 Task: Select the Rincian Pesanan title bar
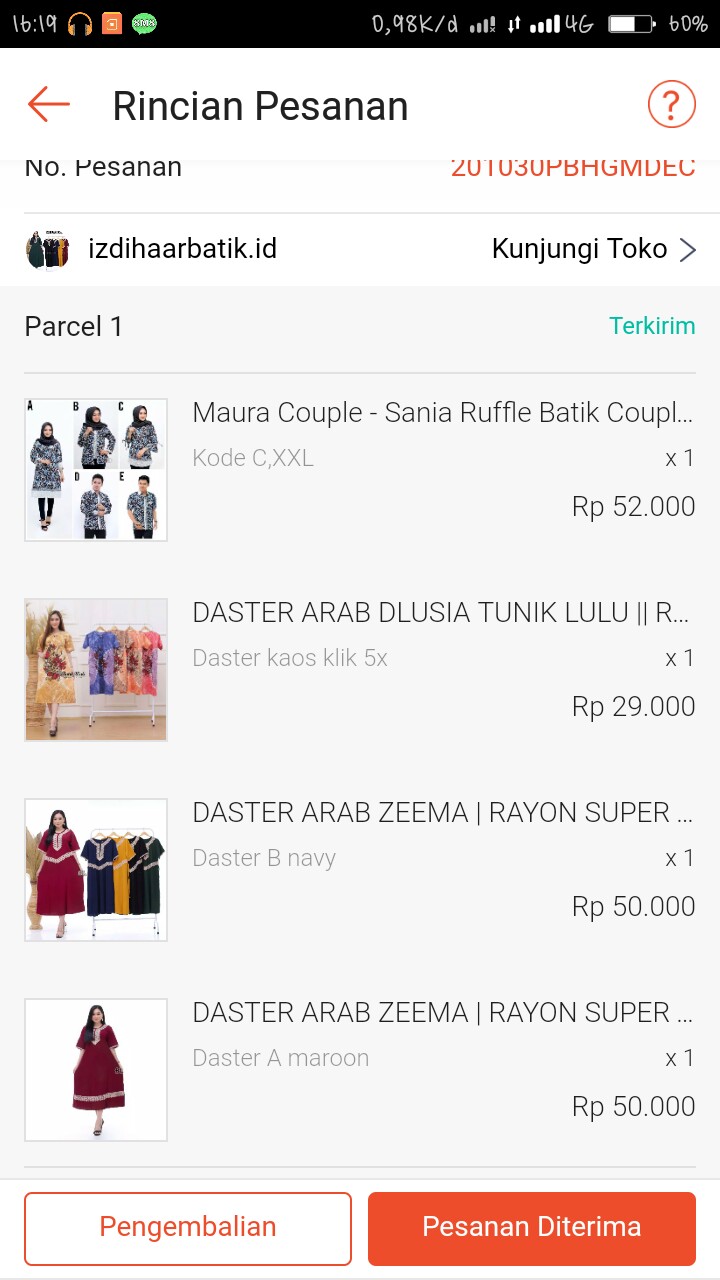262,104
